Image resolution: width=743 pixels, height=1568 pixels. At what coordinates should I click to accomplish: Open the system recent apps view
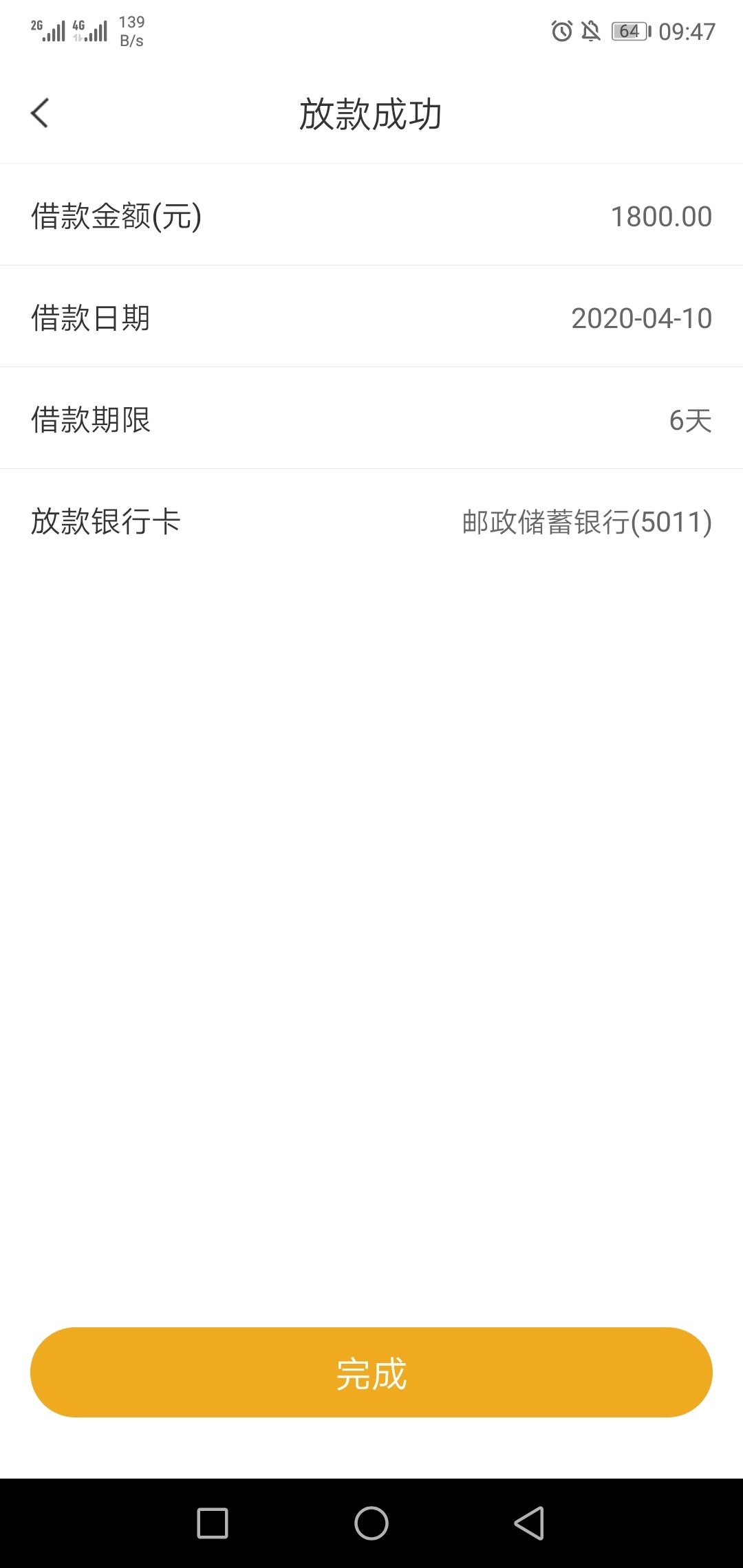click(213, 1523)
